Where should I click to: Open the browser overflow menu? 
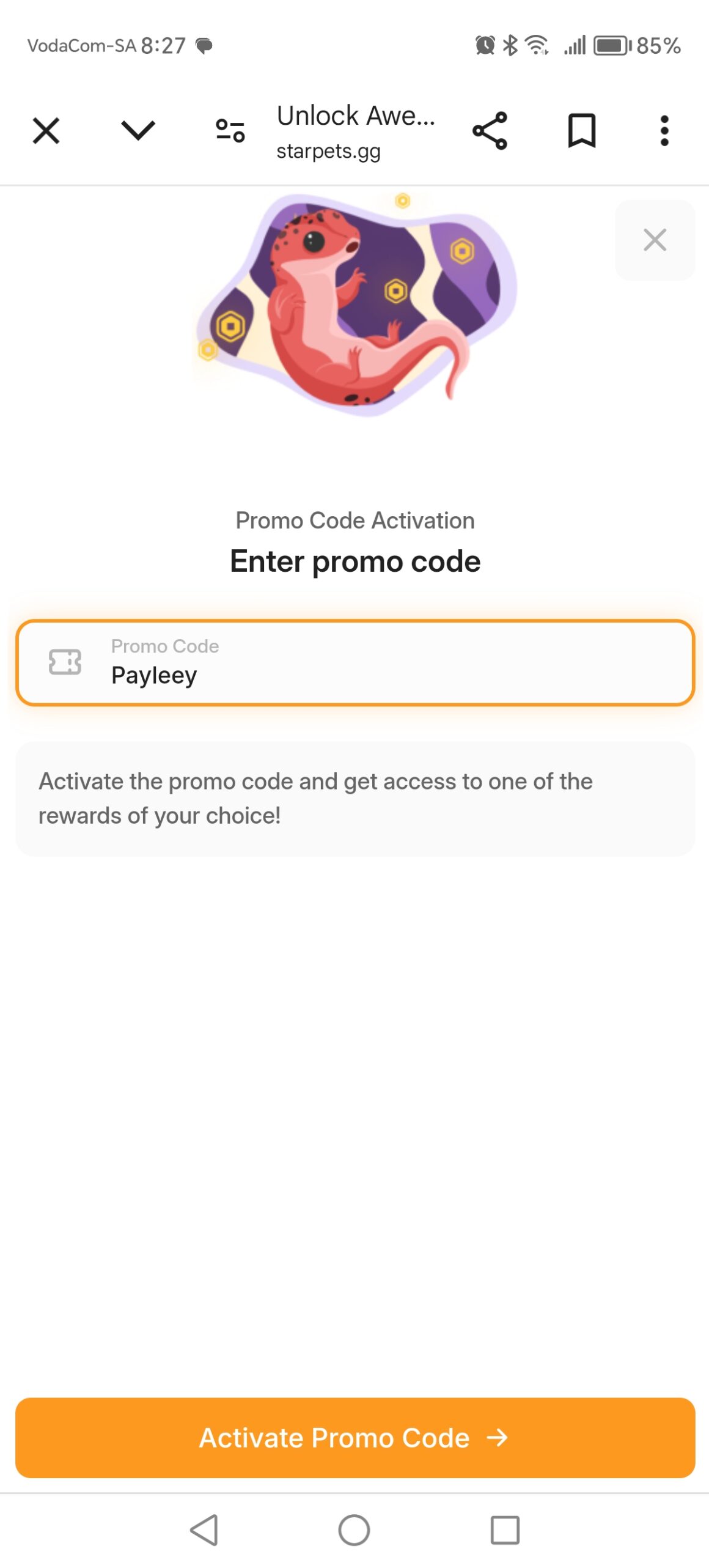click(x=664, y=130)
